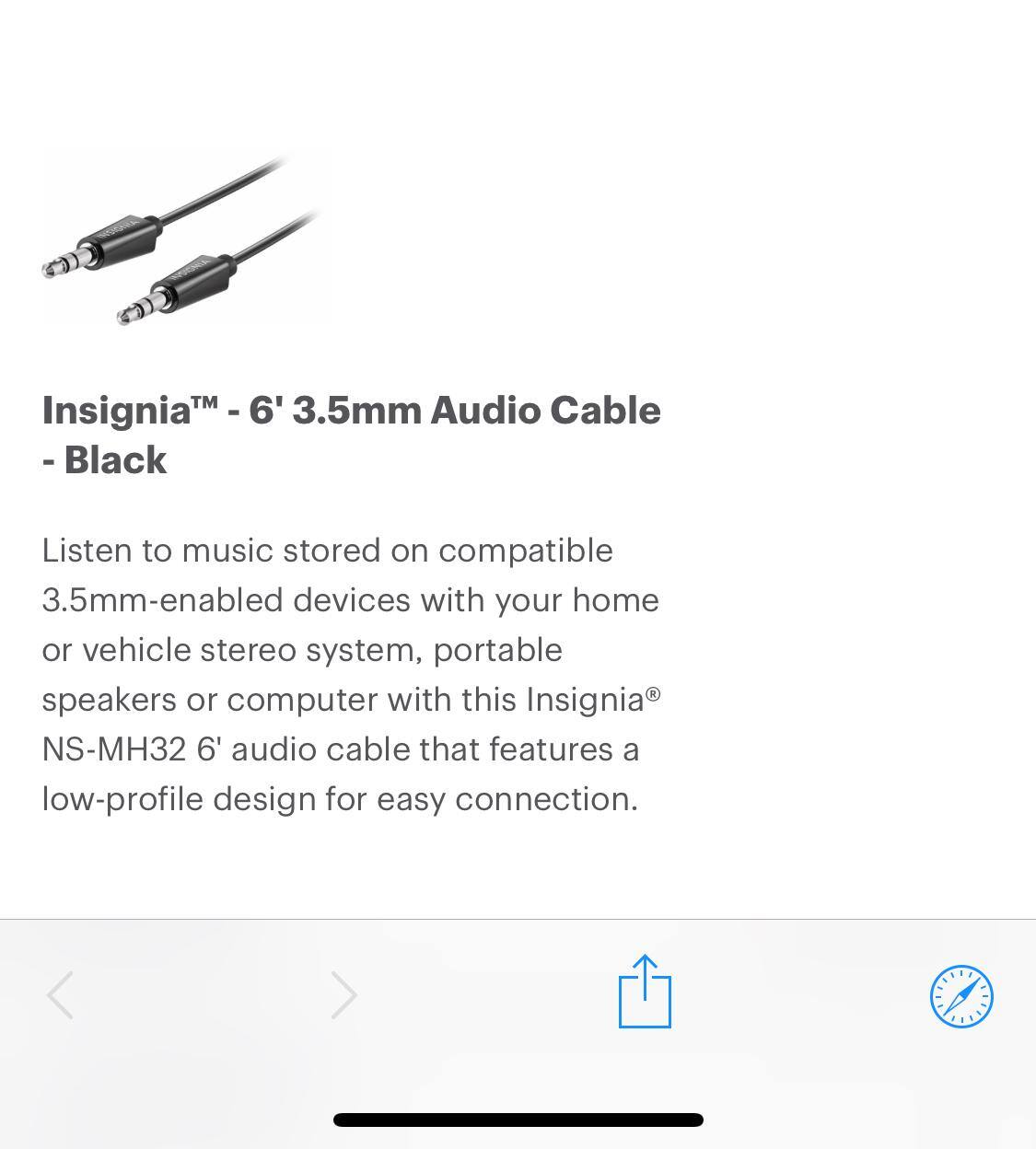The image size is (1036, 1149).
Task: Open the Insignia audio cable product card
Action: [x=351, y=435]
